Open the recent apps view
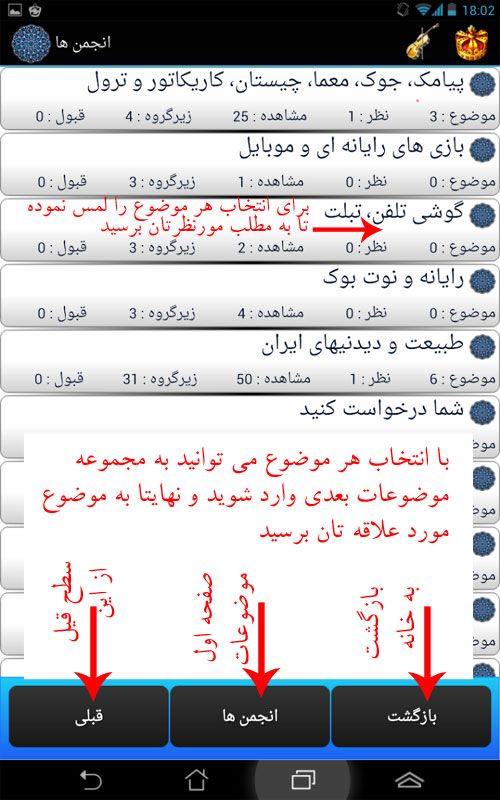The height and width of the screenshot is (800, 500). point(304,780)
